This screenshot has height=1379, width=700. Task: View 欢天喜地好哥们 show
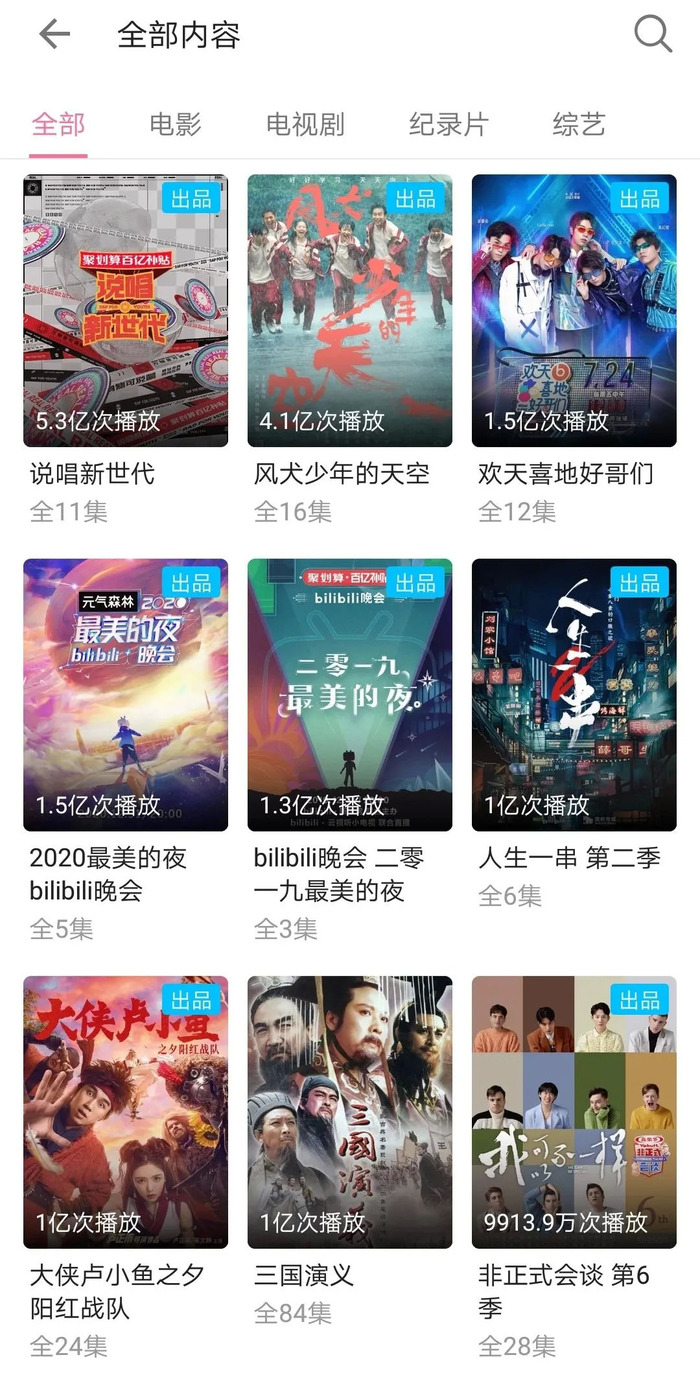click(x=574, y=311)
